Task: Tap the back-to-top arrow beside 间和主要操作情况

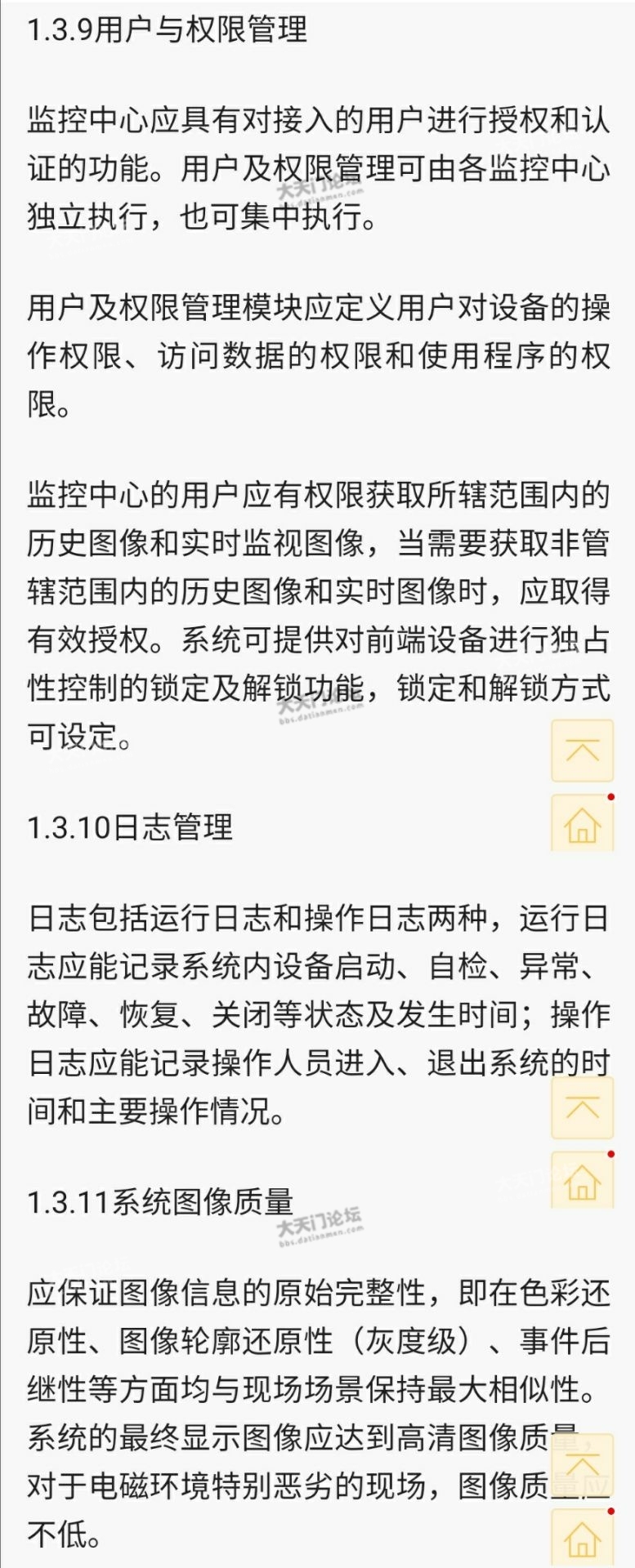Action: pyautogui.click(x=582, y=1107)
